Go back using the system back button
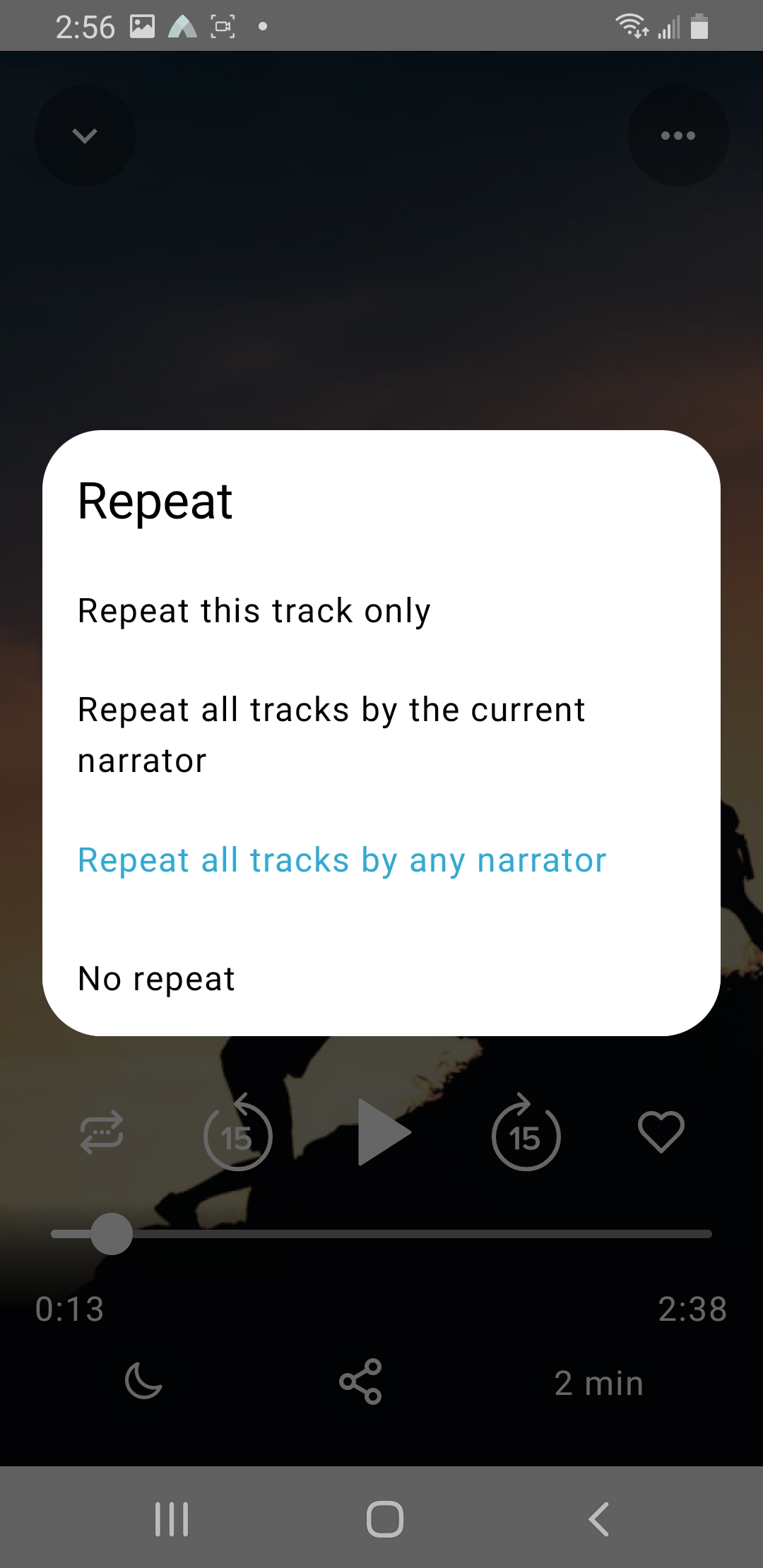 598,1519
